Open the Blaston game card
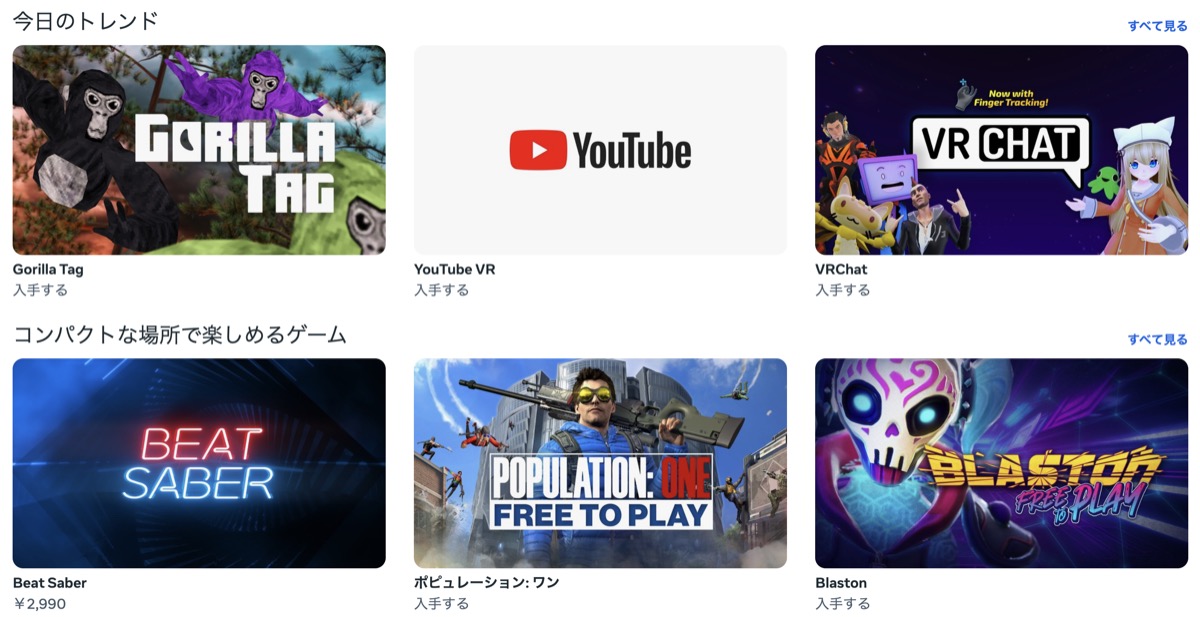The image size is (1200, 617). click(x=1001, y=463)
